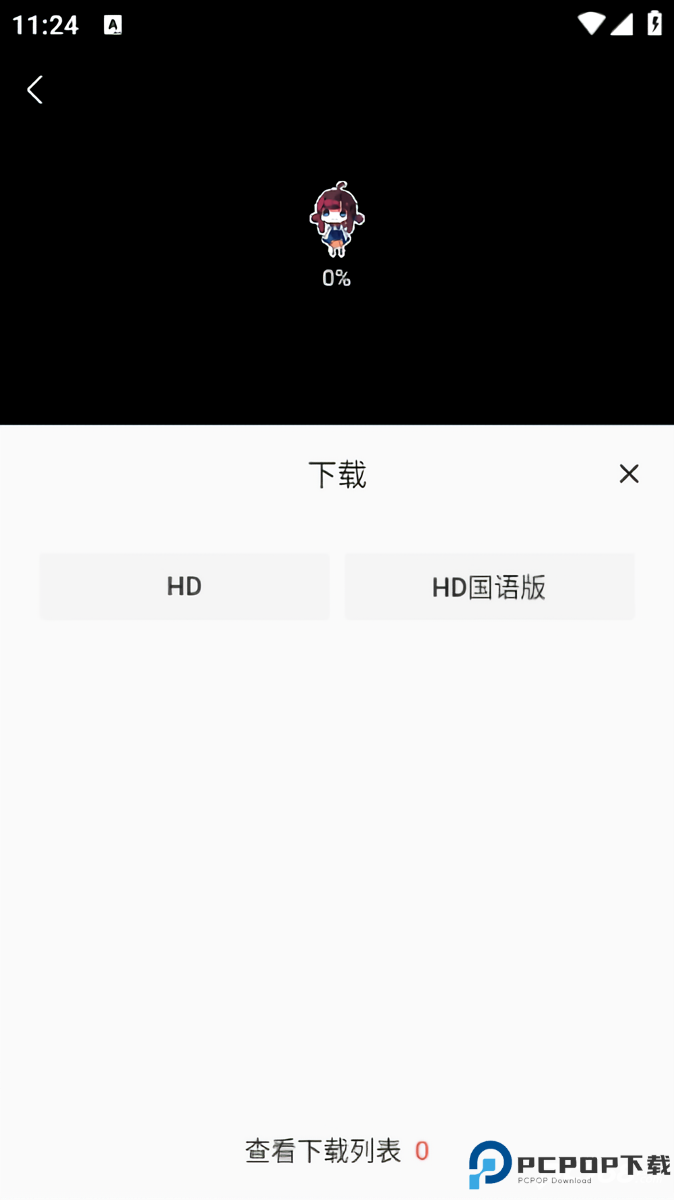This screenshot has height=1200, width=674.
Task: Select HD for download
Action: click(x=184, y=586)
